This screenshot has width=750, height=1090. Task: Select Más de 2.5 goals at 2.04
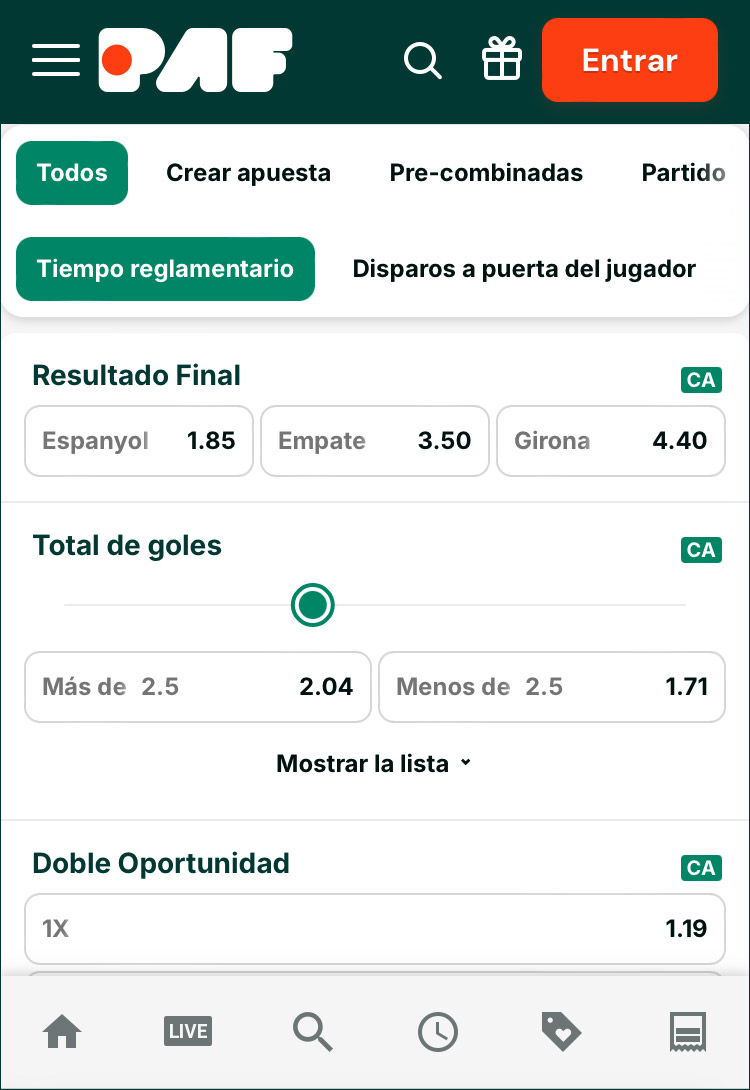(x=198, y=687)
